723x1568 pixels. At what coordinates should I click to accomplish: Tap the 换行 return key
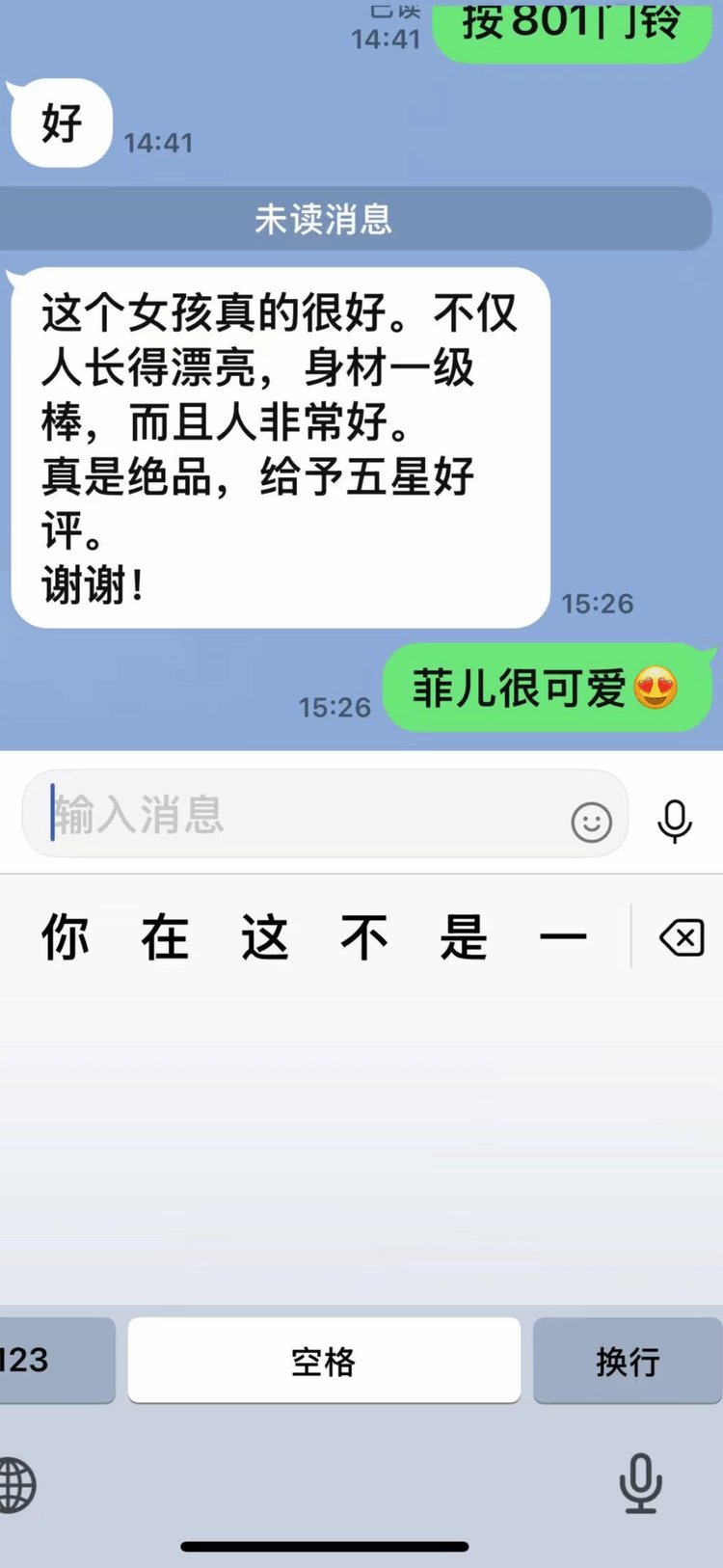628,1361
